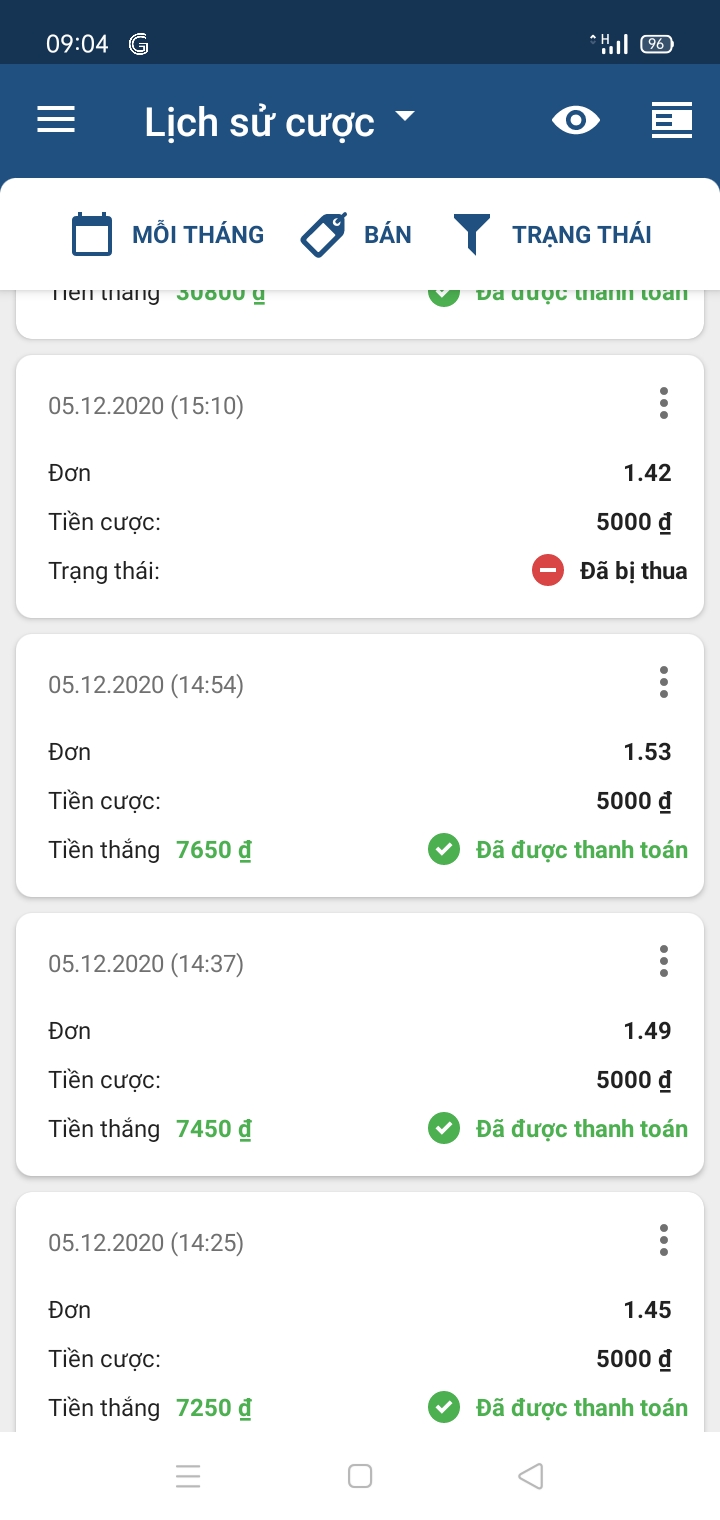Open the MỖI THÁNG date filter
Image resolution: width=720 pixels, height=1520 pixels.
(168, 235)
